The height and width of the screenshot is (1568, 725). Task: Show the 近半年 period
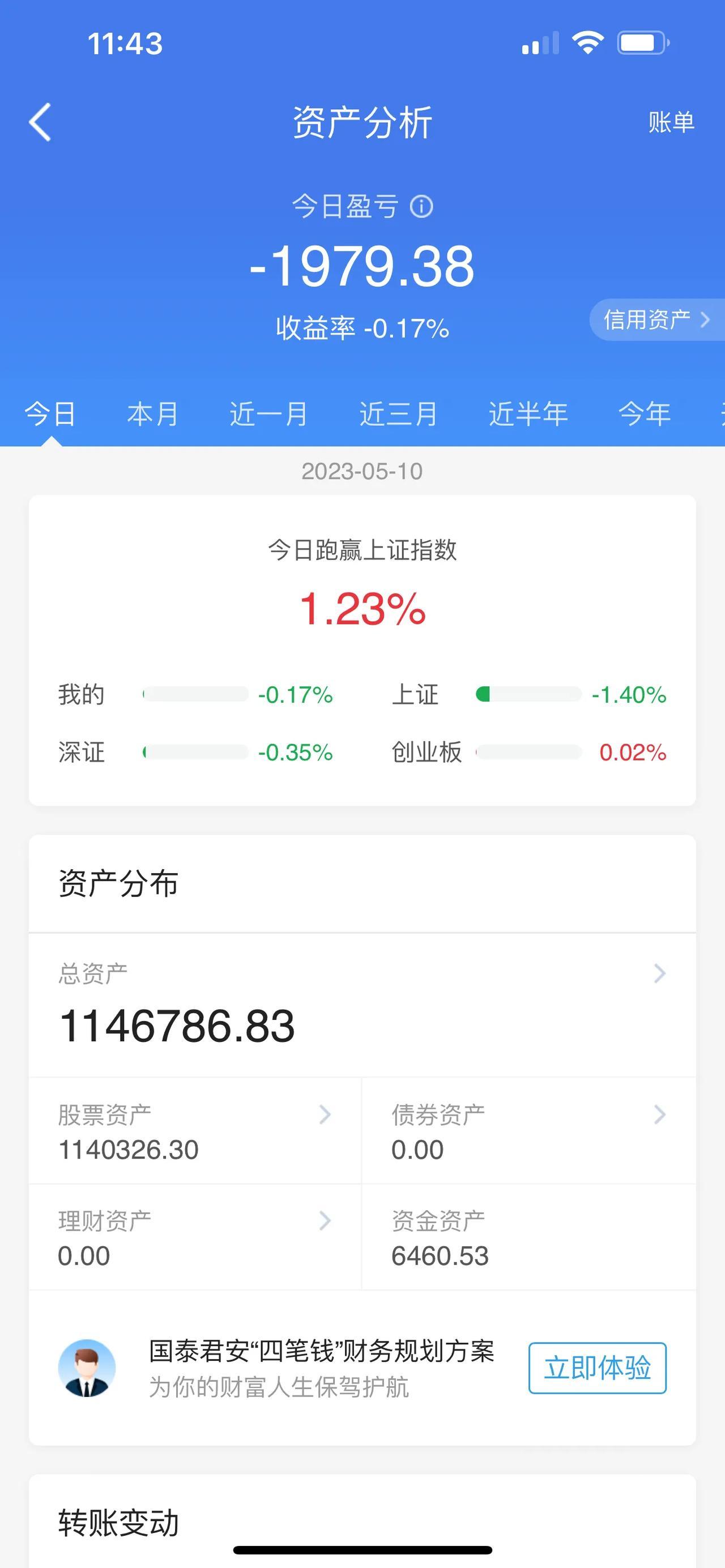click(x=528, y=415)
